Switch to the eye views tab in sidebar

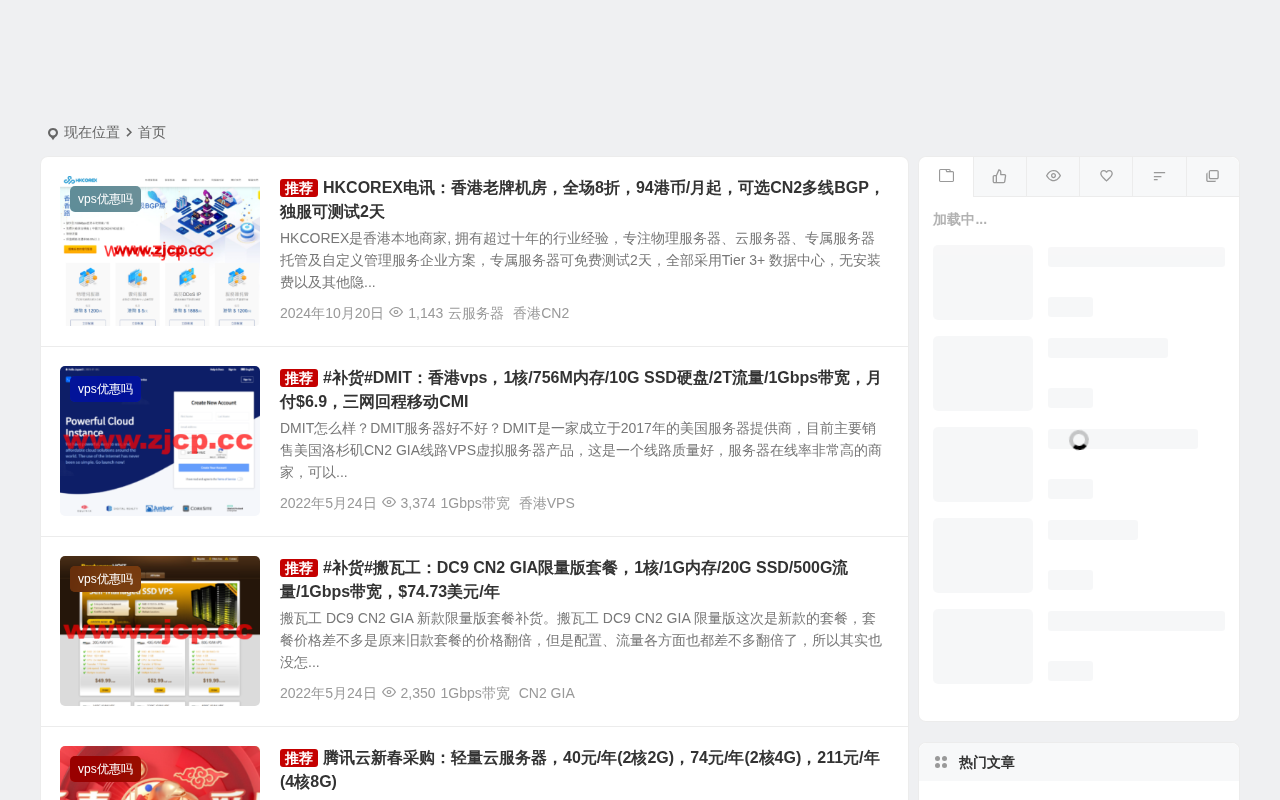click(x=1053, y=176)
